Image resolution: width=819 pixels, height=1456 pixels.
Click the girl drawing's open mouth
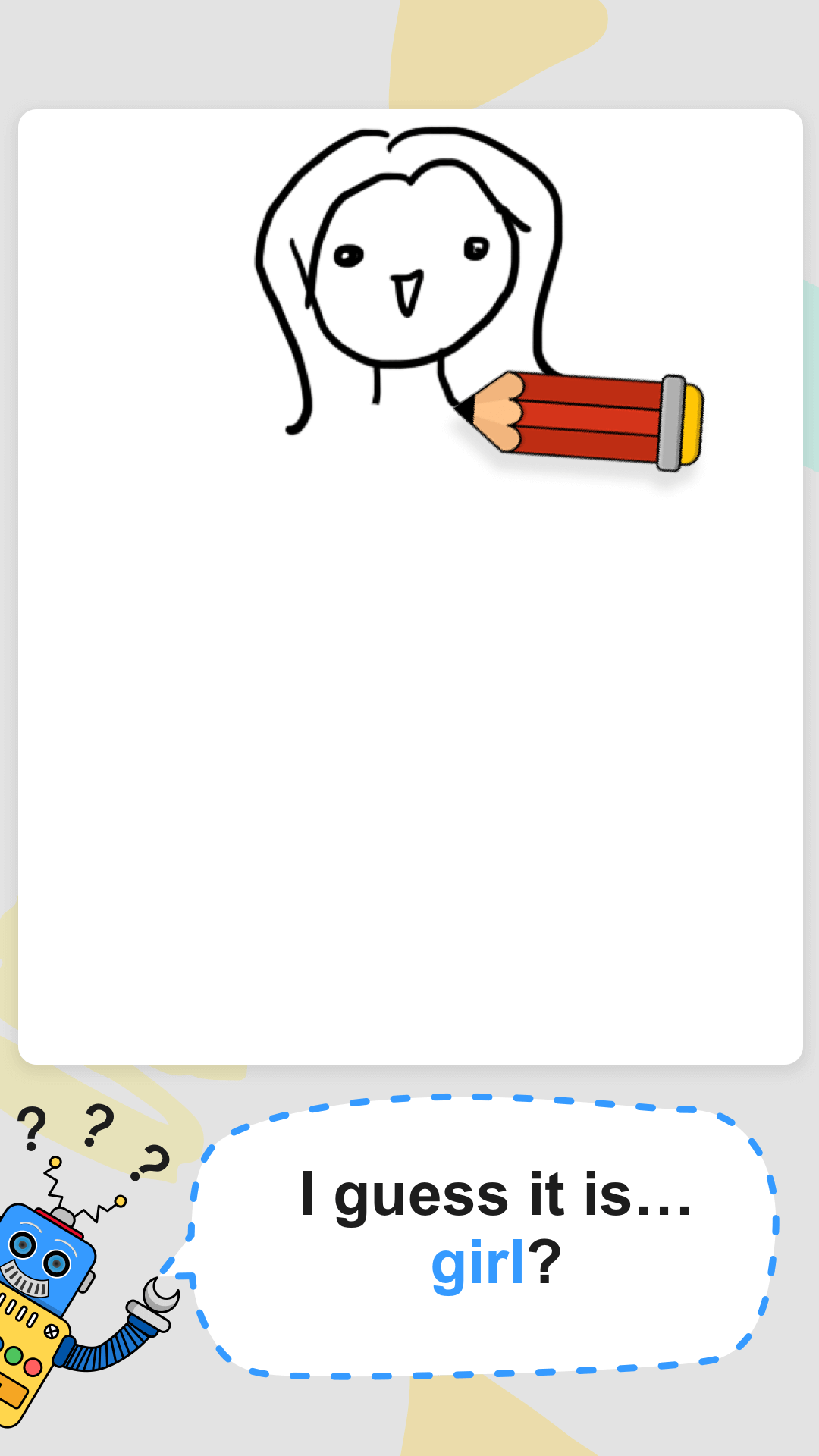click(406, 292)
